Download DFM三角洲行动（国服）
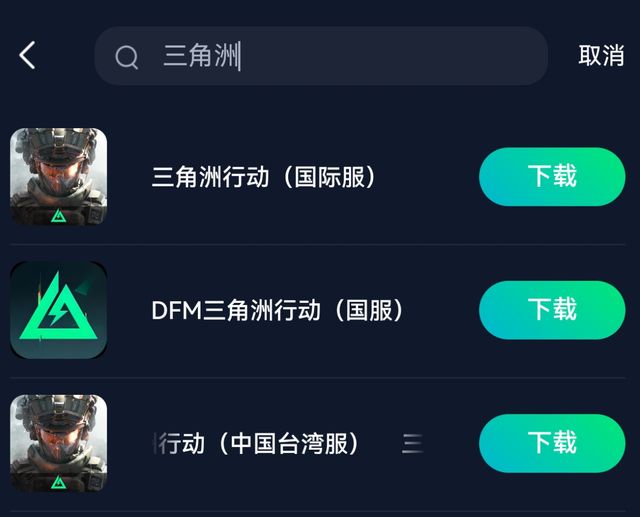Viewport: 640px width, 517px height. point(551,310)
